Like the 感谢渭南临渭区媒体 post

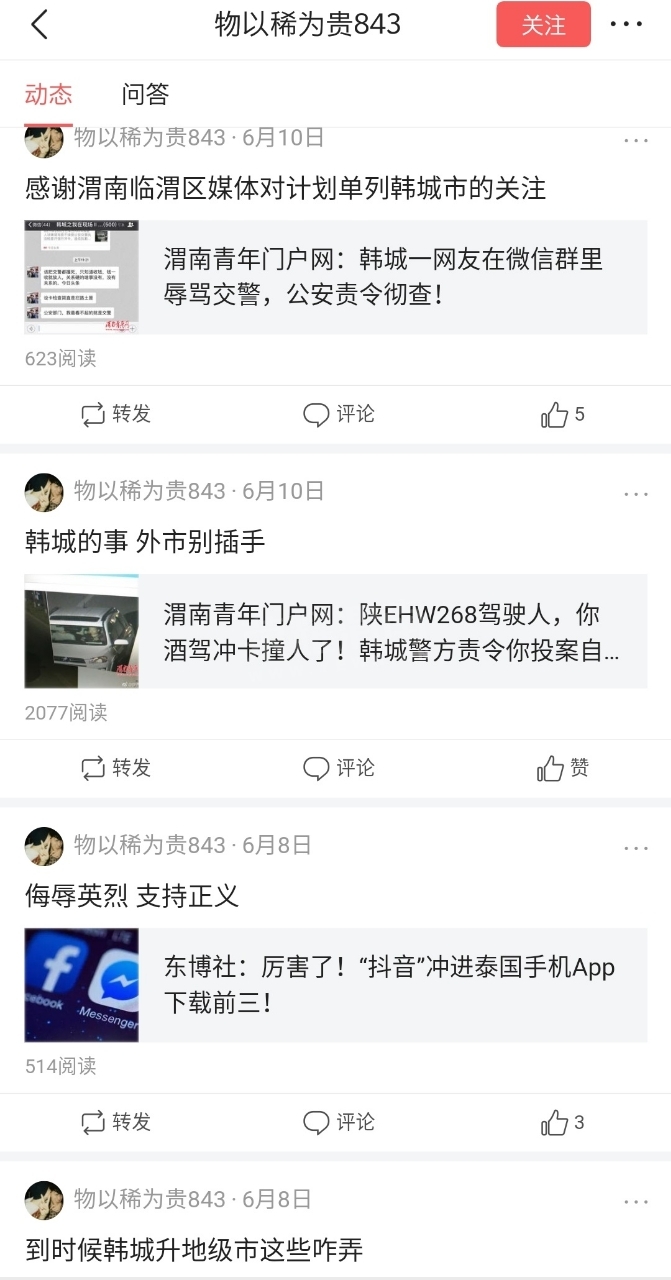tap(562, 415)
